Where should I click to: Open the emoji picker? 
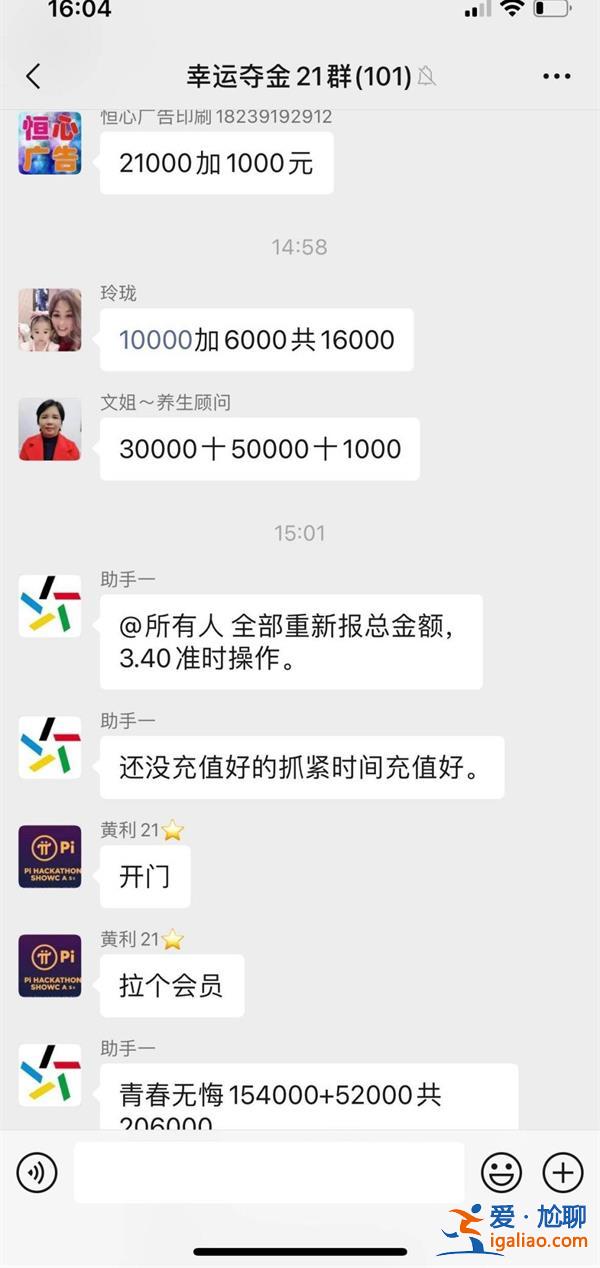coord(501,1172)
